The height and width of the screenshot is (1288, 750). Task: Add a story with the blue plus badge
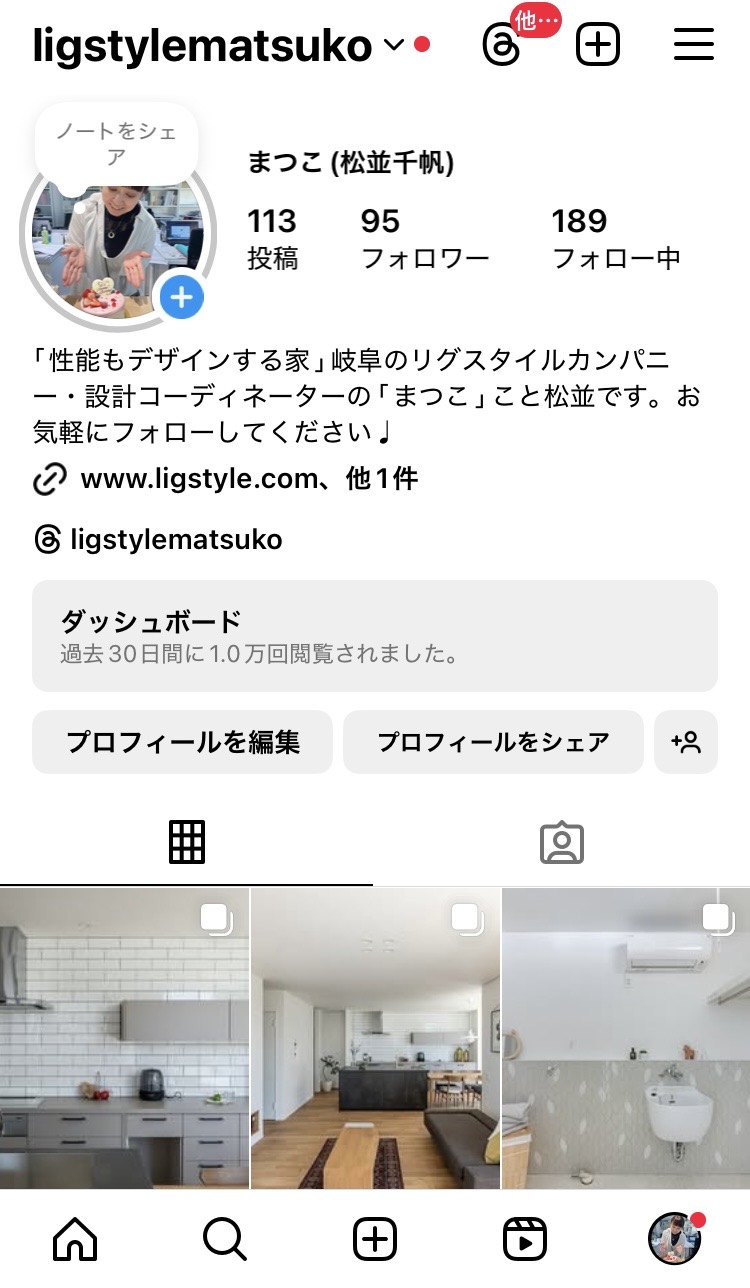point(182,297)
